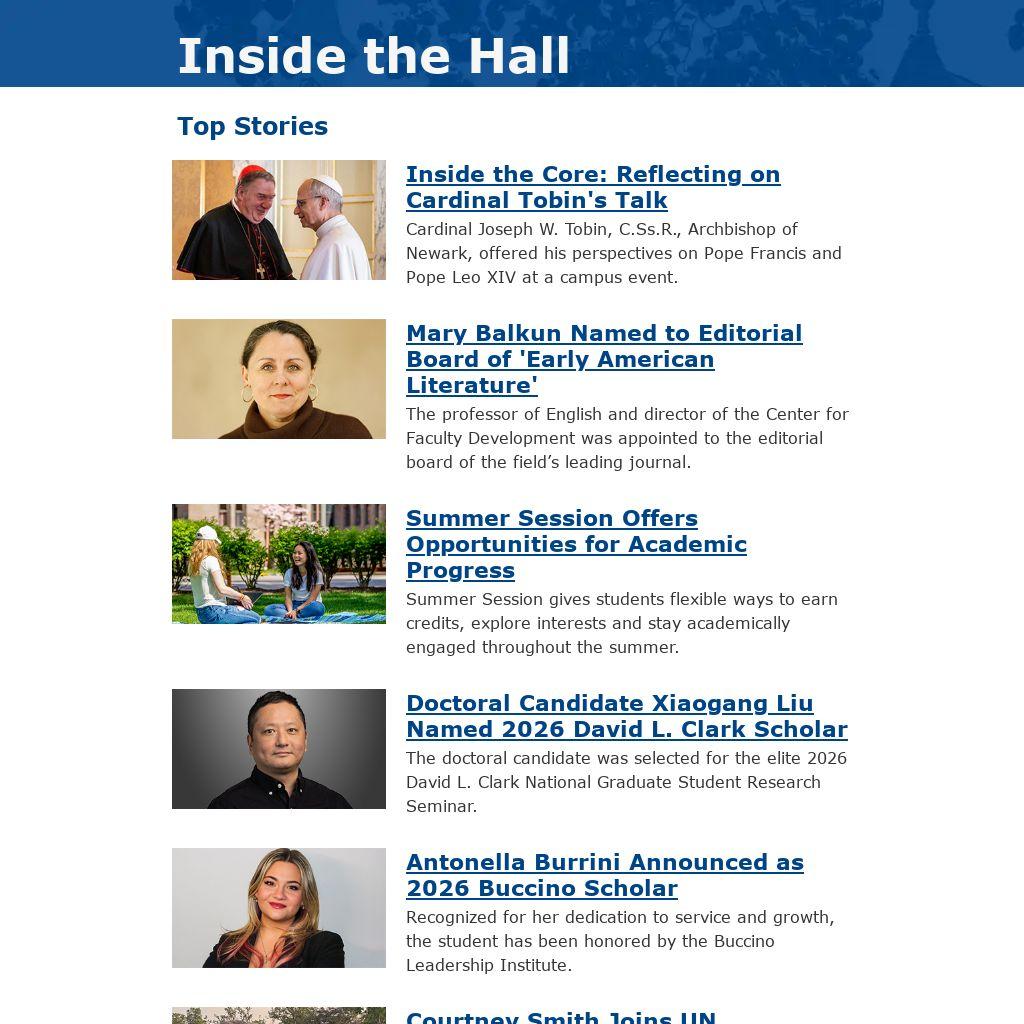Tap the Cardinal Tobin and Pope photo
1024x1024 pixels.
point(278,220)
